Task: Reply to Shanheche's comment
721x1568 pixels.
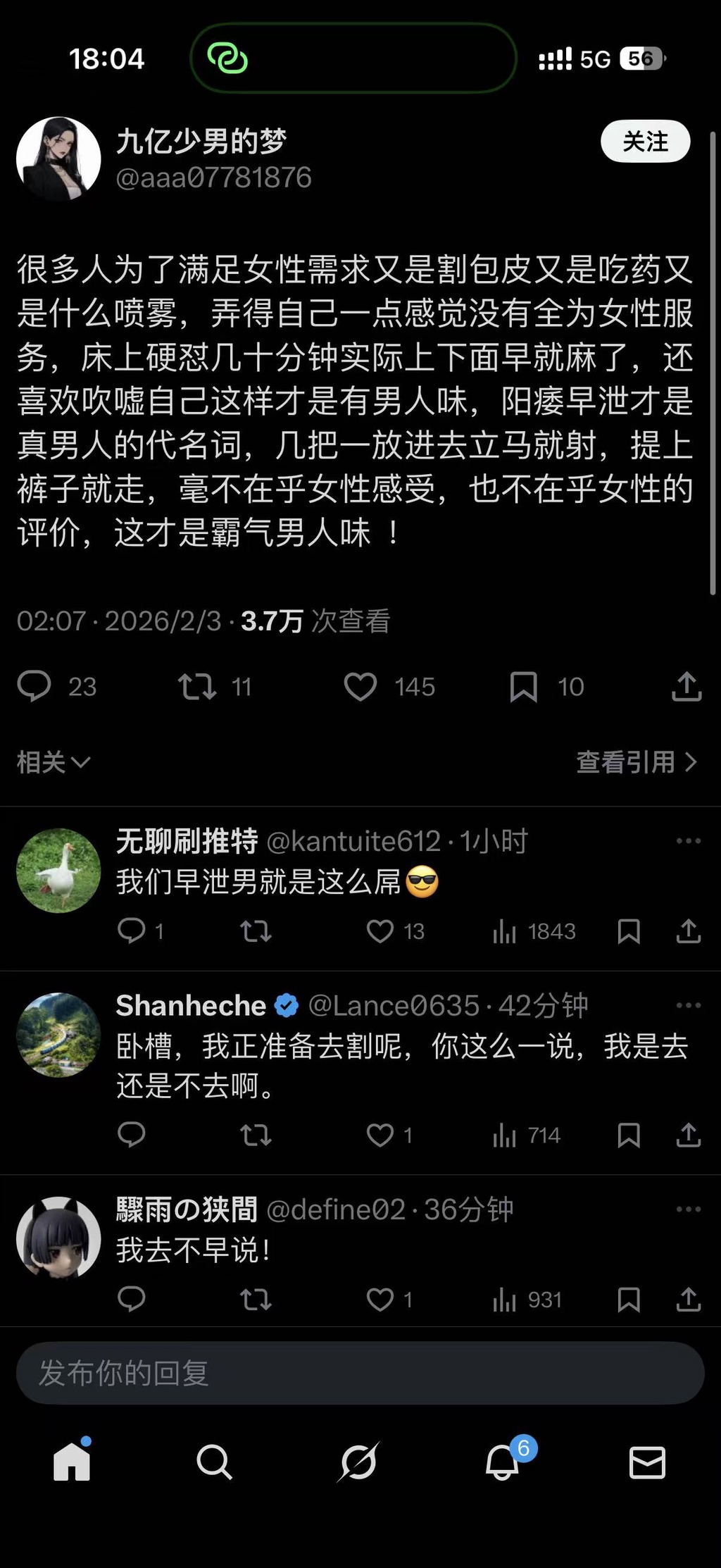Action: point(132,1135)
